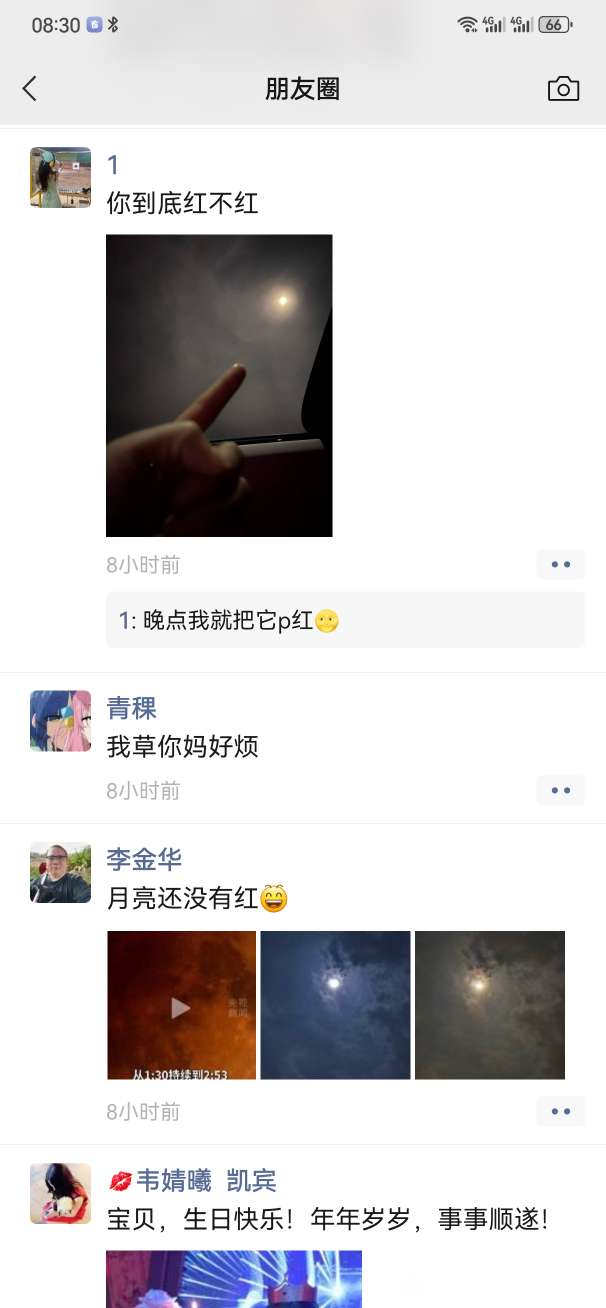Screen dimensions: 606x1308
Task: Open the birthday post's stage-lights photo
Action: coord(234,1279)
